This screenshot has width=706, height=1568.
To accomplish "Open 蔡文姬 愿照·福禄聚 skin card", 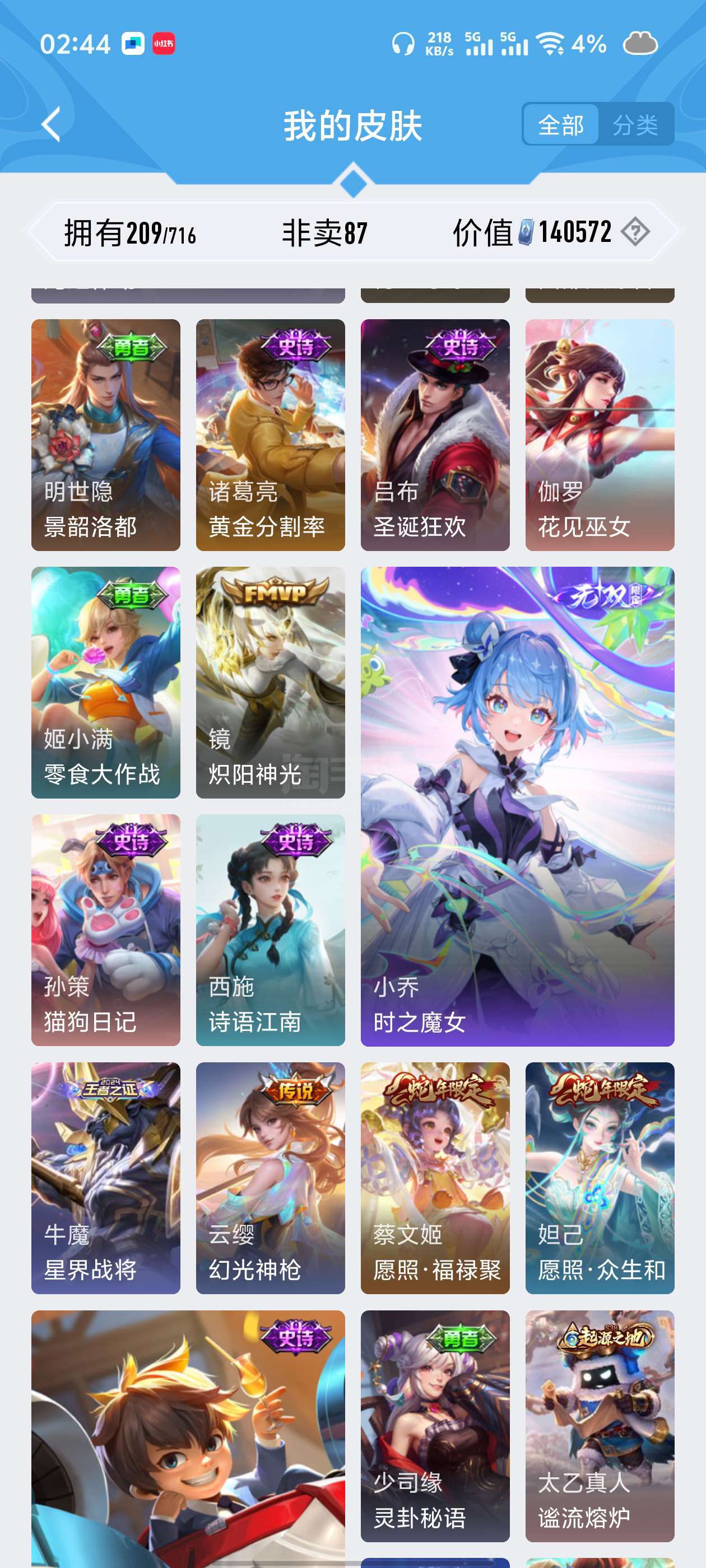I will click(x=435, y=1178).
